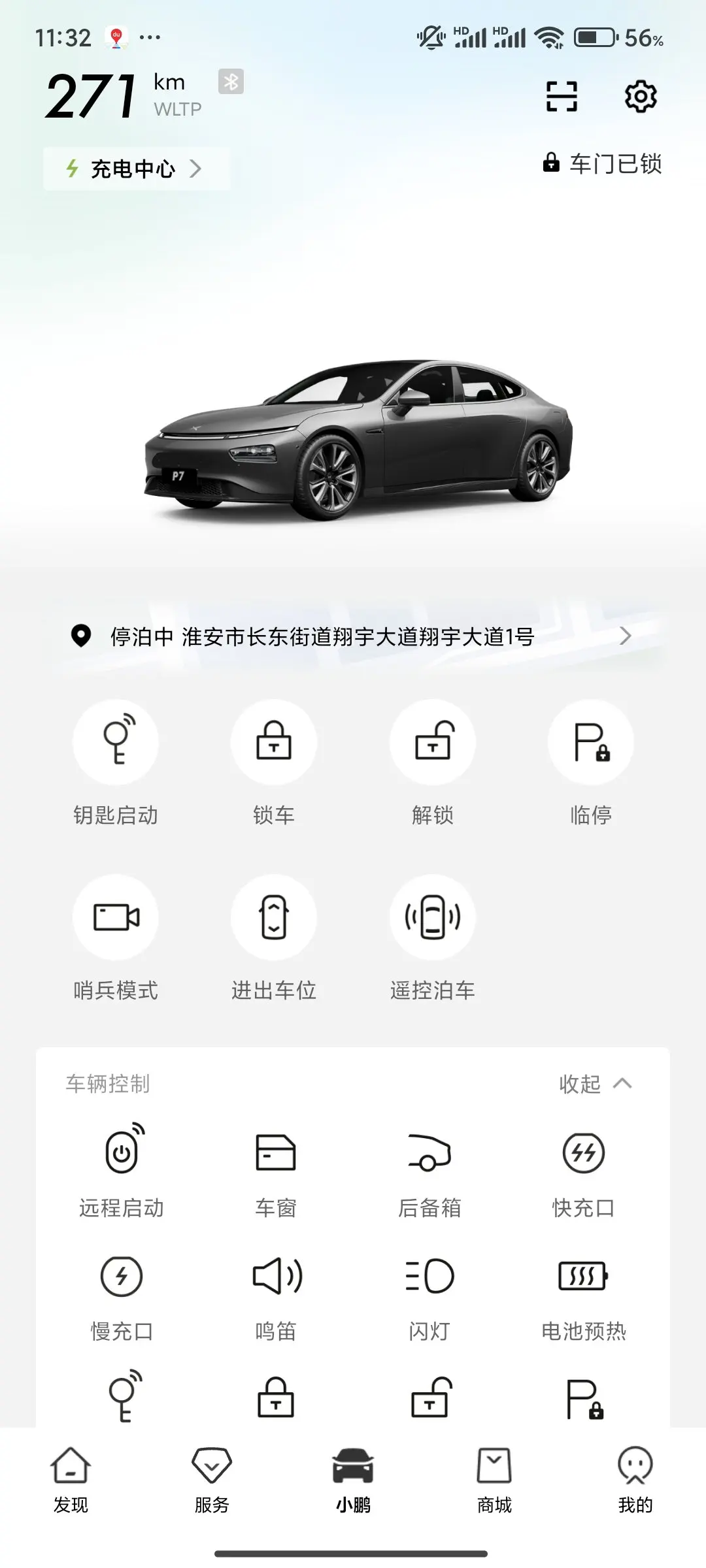This screenshot has width=706, height=1568.
Task: Open the parked location address row
Action: (353, 636)
